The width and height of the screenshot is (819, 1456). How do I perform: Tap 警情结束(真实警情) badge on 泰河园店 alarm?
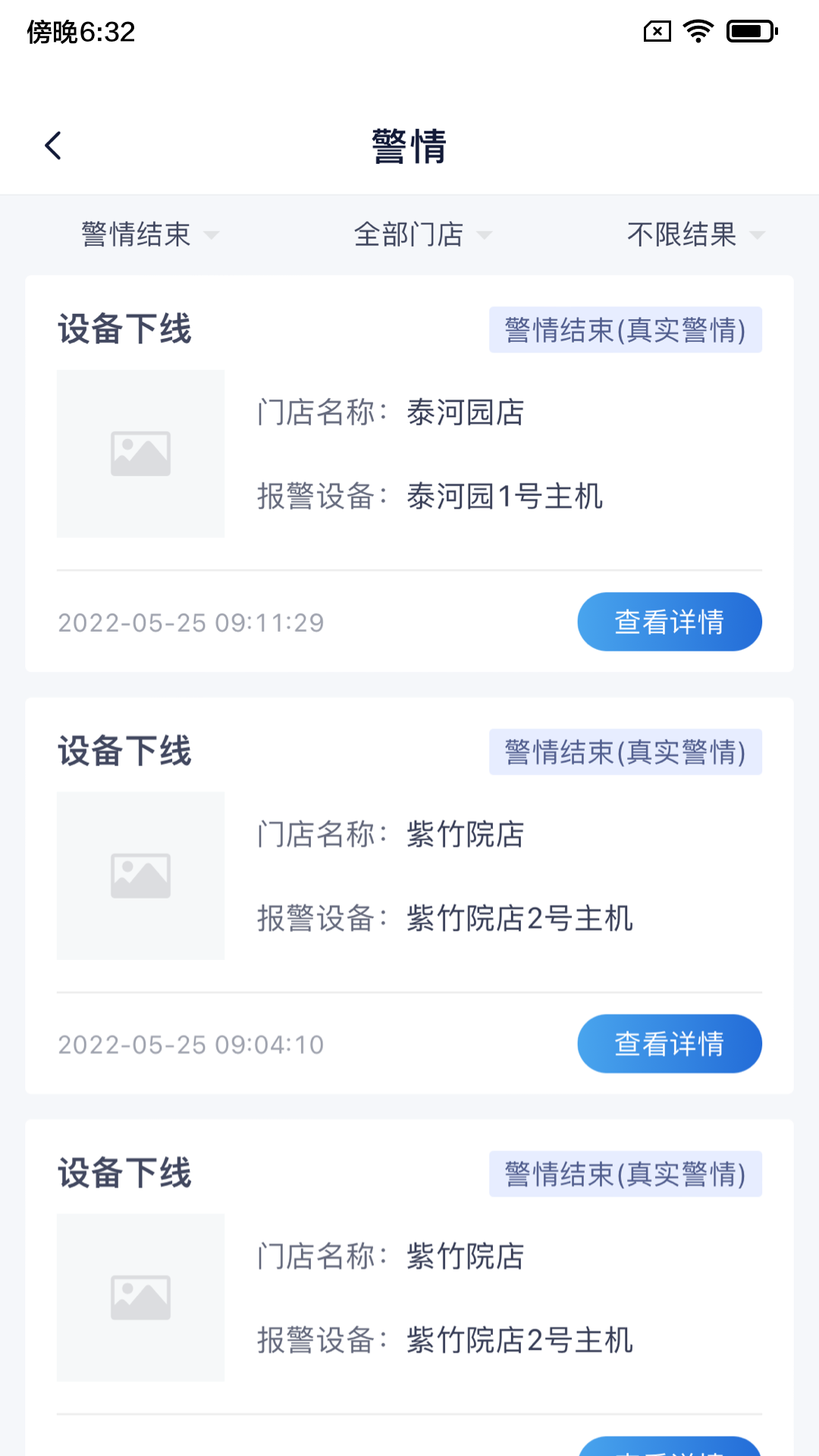click(625, 330)
